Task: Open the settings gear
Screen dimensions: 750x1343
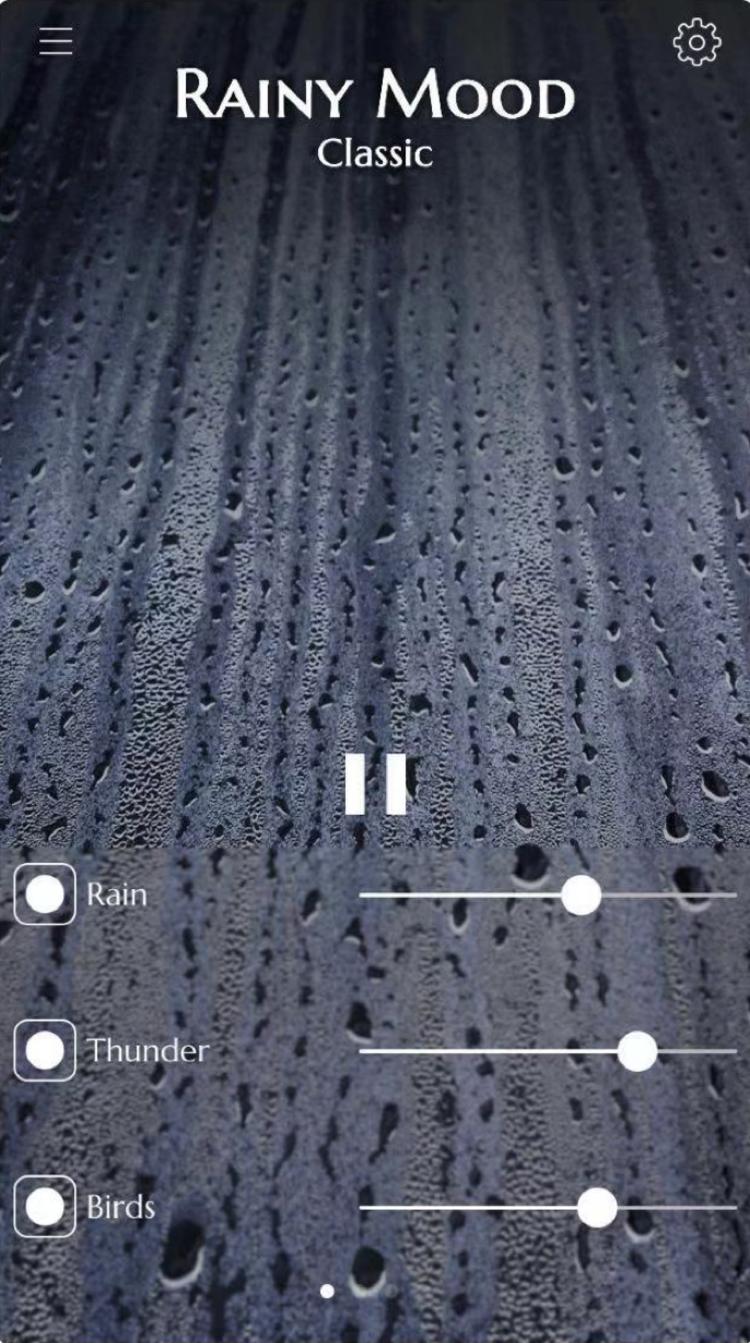Action: pos(697,41)
